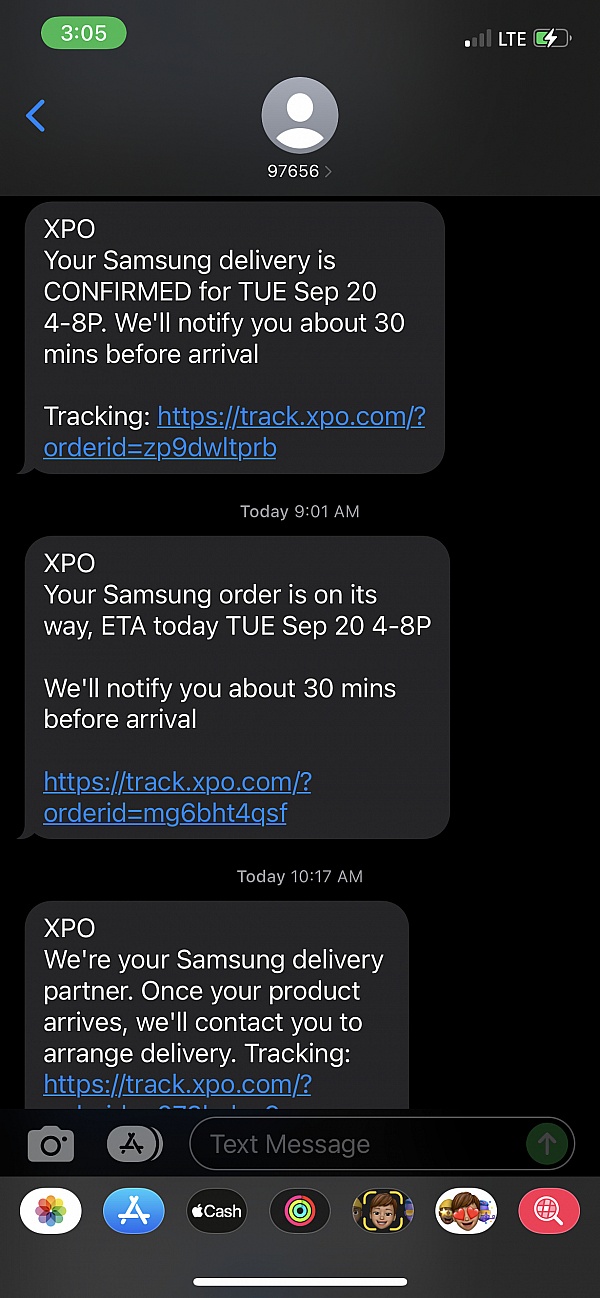The width and height of the screenshot is (600, 1298).
Task: Open the Memoji app with yellow frame
Action: click(x=383, y=1212)
